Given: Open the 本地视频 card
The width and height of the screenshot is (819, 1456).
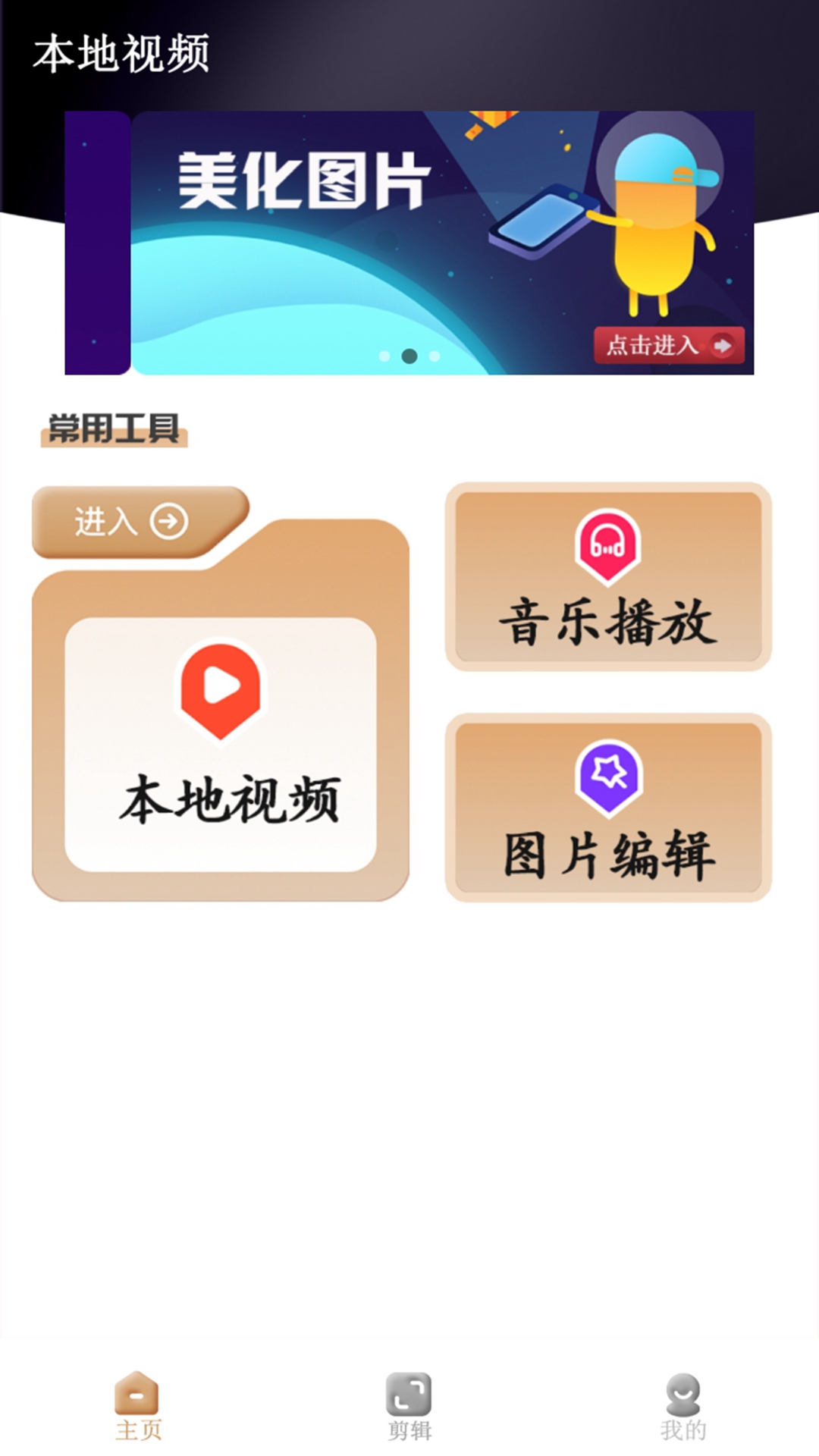Looking at the screenshot, I should click(x=221, y=745).
